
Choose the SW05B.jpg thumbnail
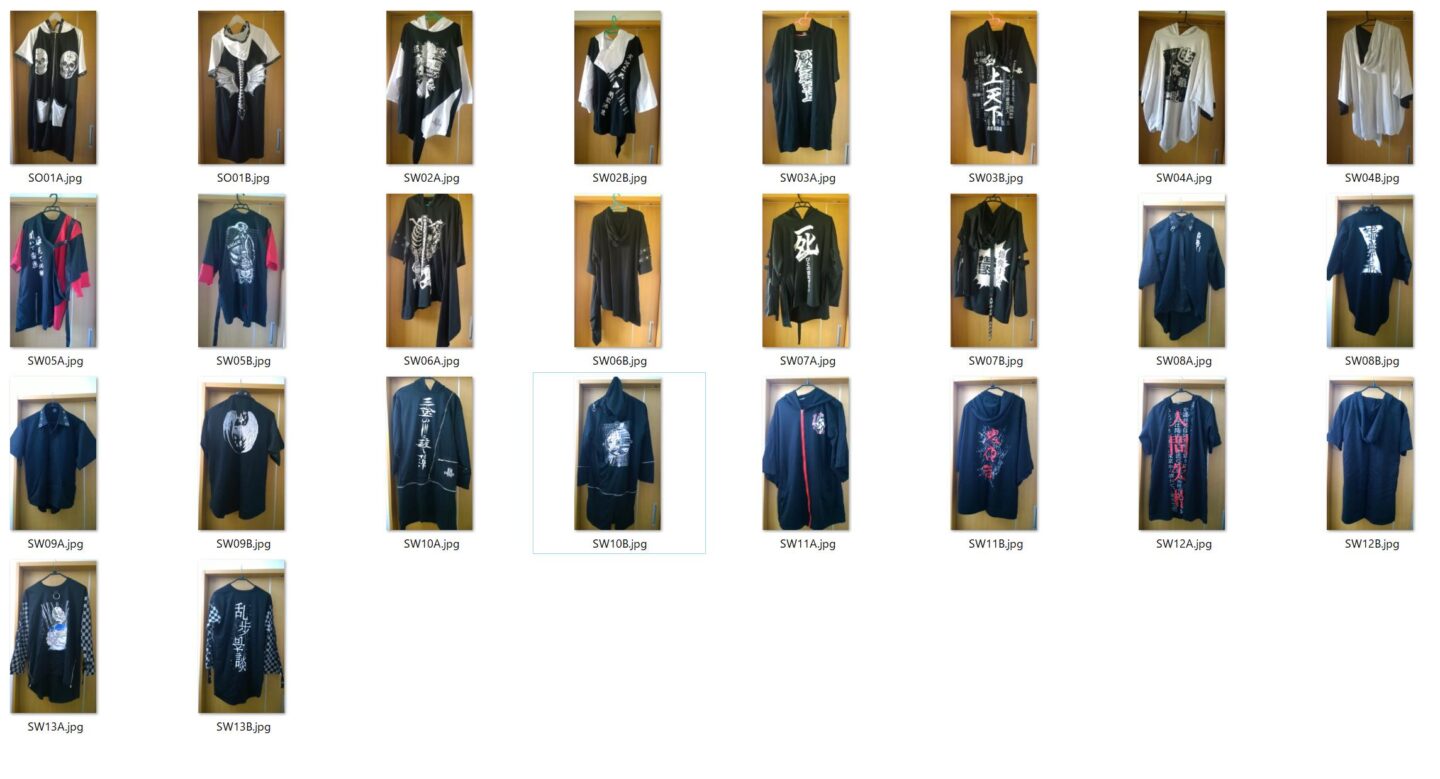241,271
